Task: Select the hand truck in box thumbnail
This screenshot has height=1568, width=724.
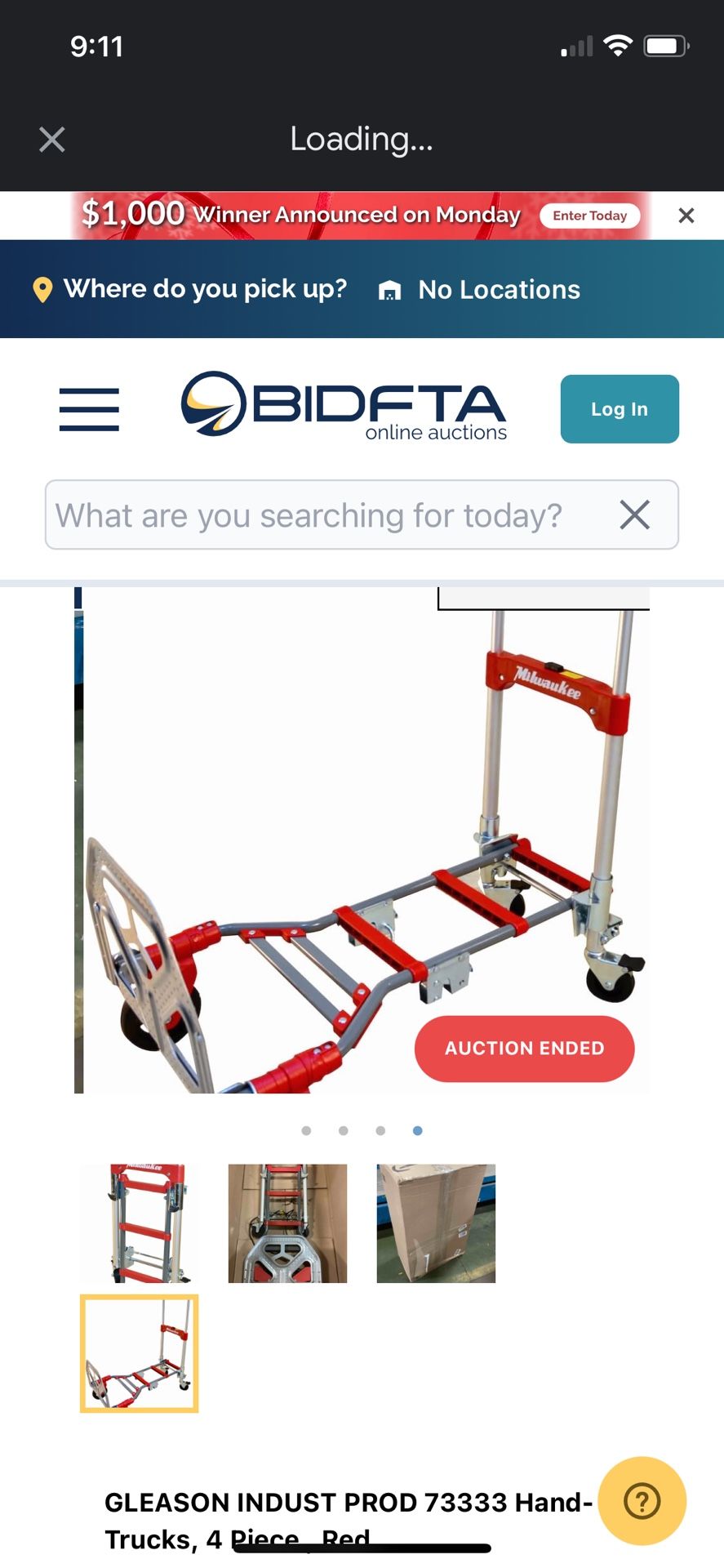Action: pos(287,1223)
